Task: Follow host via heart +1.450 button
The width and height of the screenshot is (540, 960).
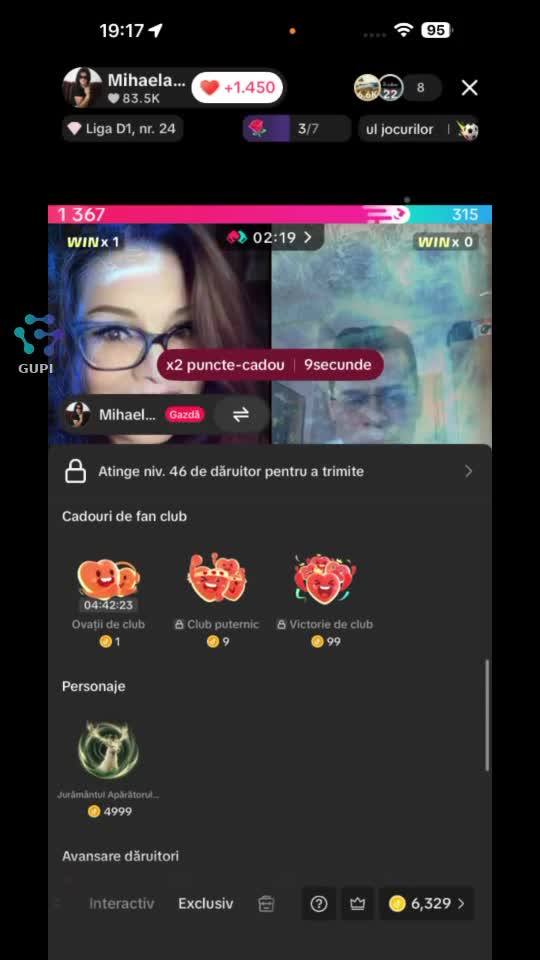Action: [x=237, y=88]
